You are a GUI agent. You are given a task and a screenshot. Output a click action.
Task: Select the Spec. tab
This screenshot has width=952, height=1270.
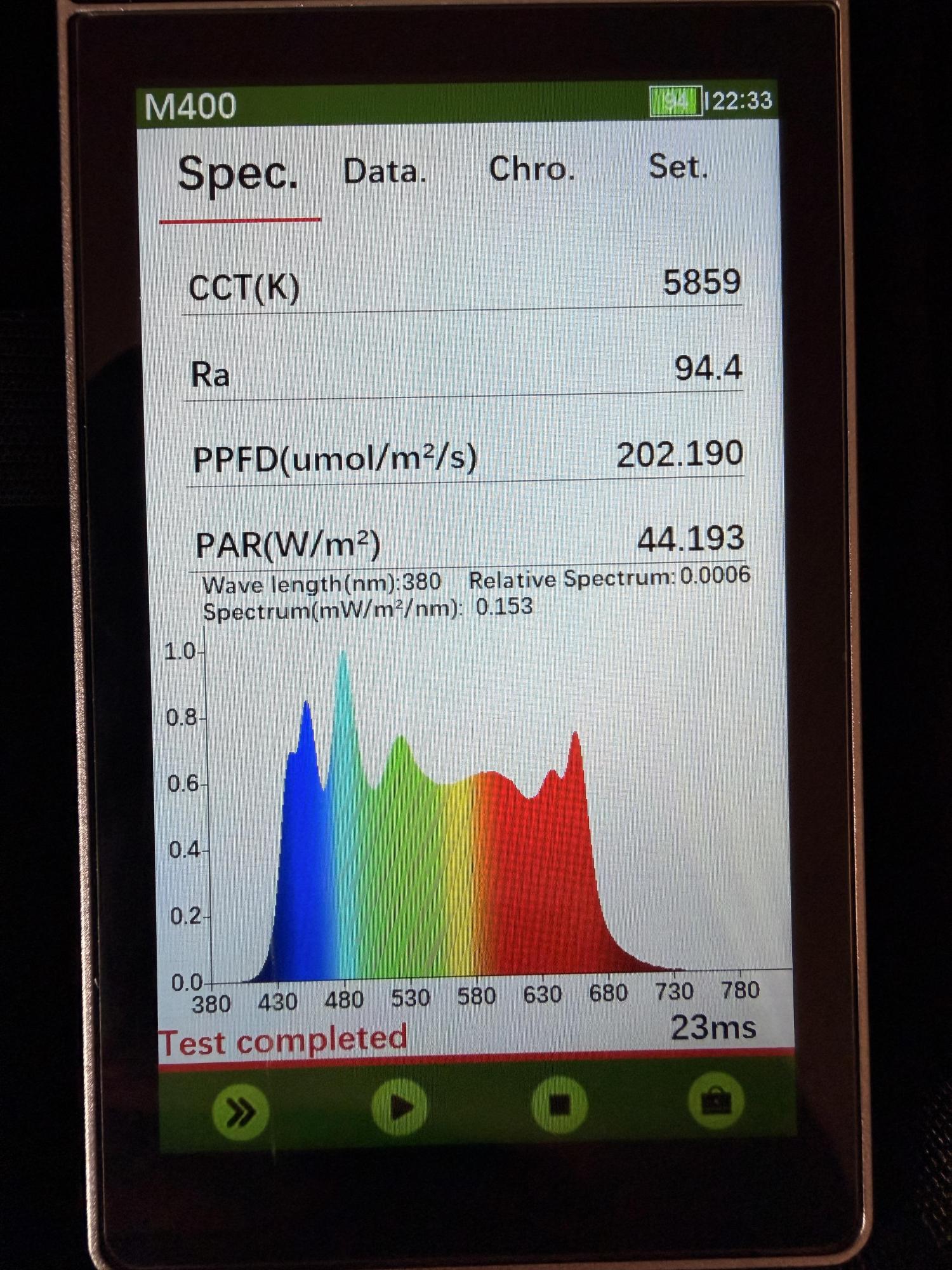point(238,174)
